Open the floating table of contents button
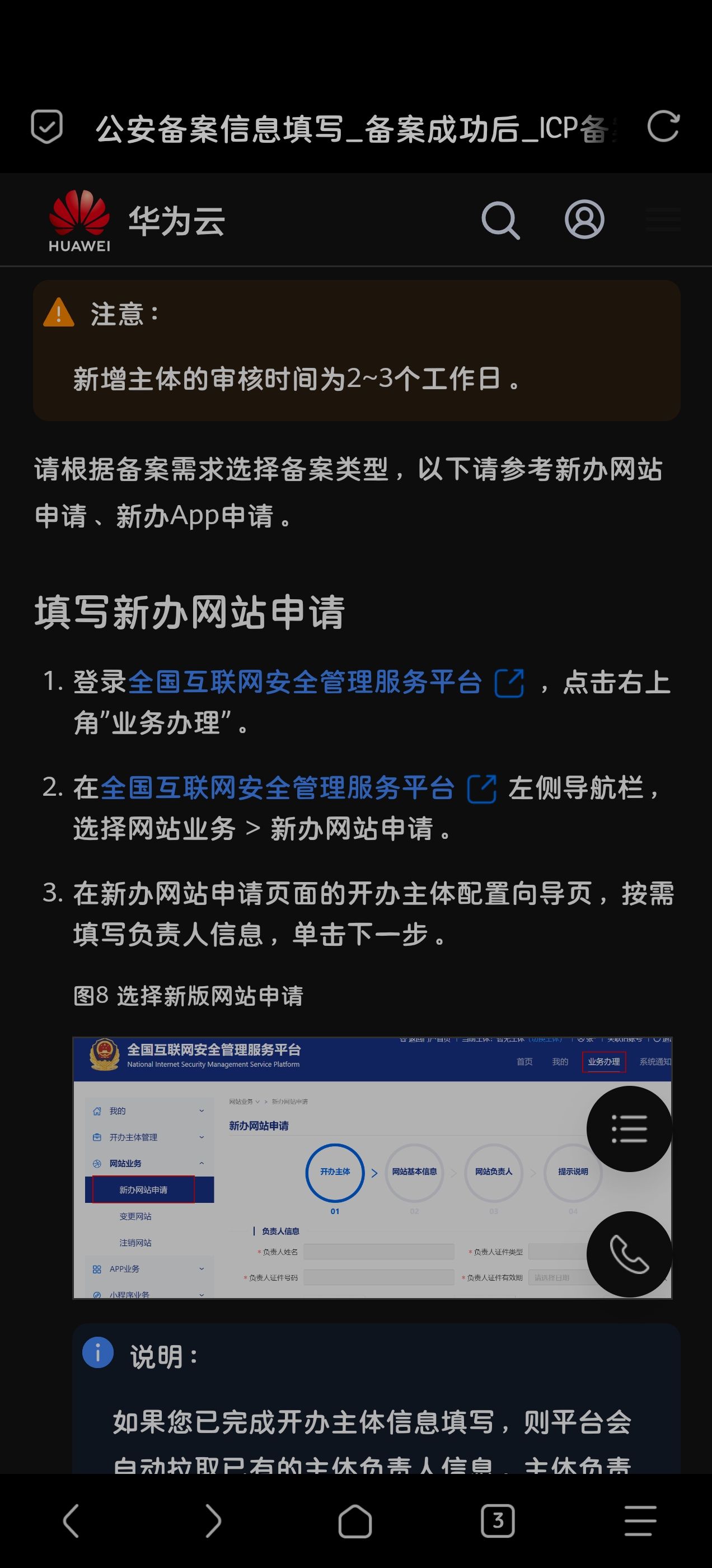Image resolution: width=712 pixels, height=1568 pixels. pos(629,1128)
